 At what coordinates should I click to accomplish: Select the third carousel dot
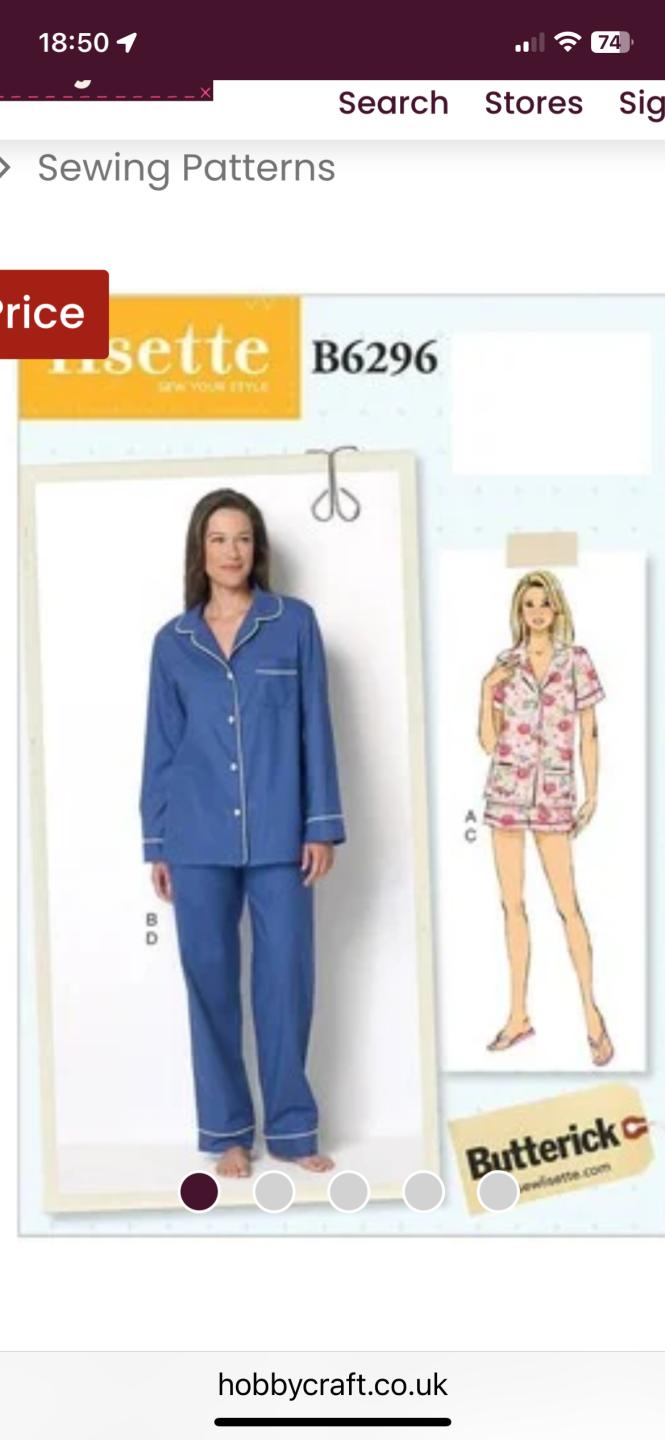point(349,1192)
